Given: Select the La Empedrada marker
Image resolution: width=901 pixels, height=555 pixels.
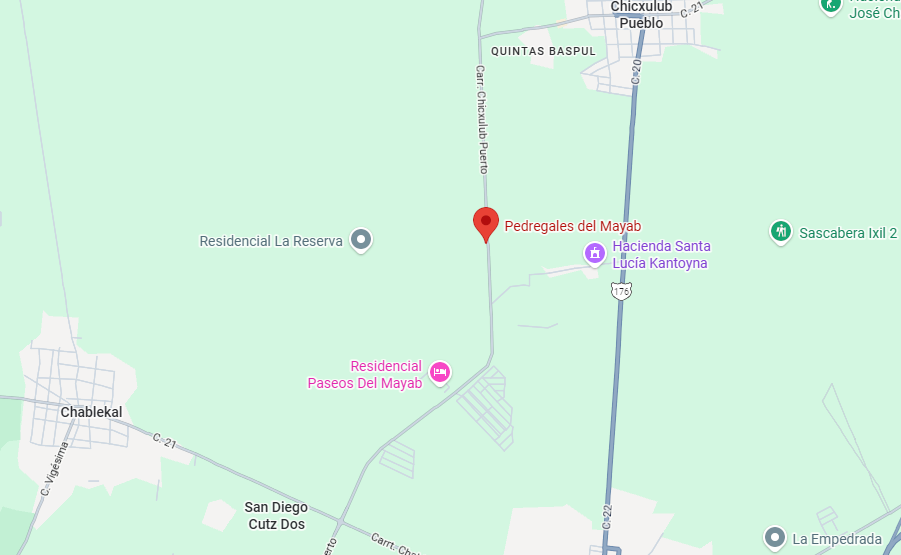Looking at the screenshot, I should tap(774, 538).
